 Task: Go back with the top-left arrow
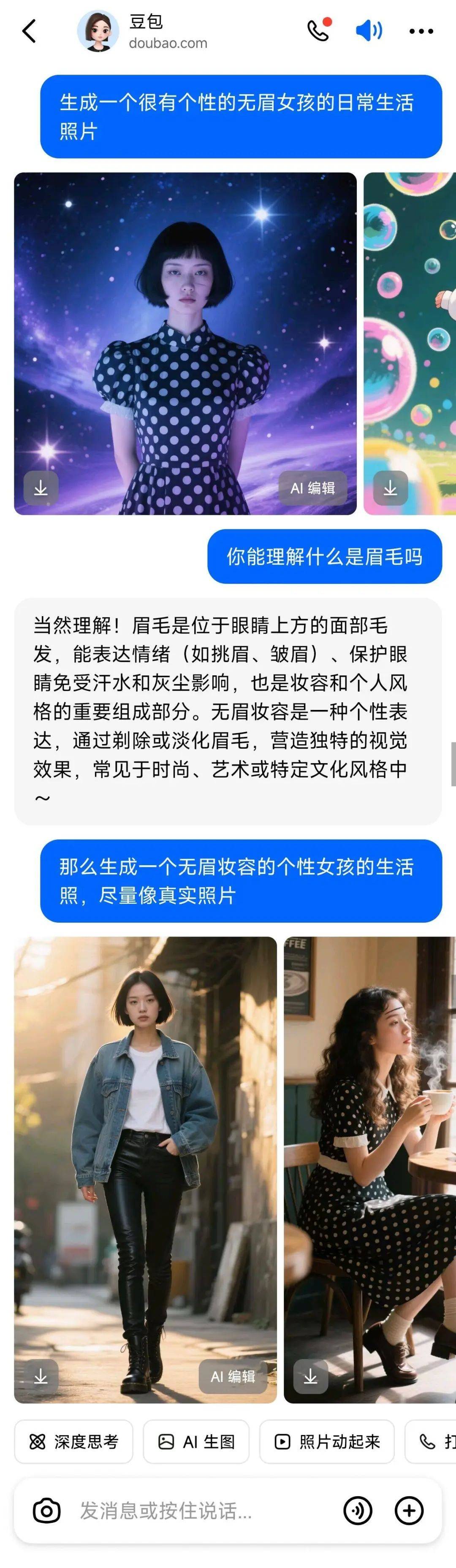pyautogui.click(x=29, y=31)
